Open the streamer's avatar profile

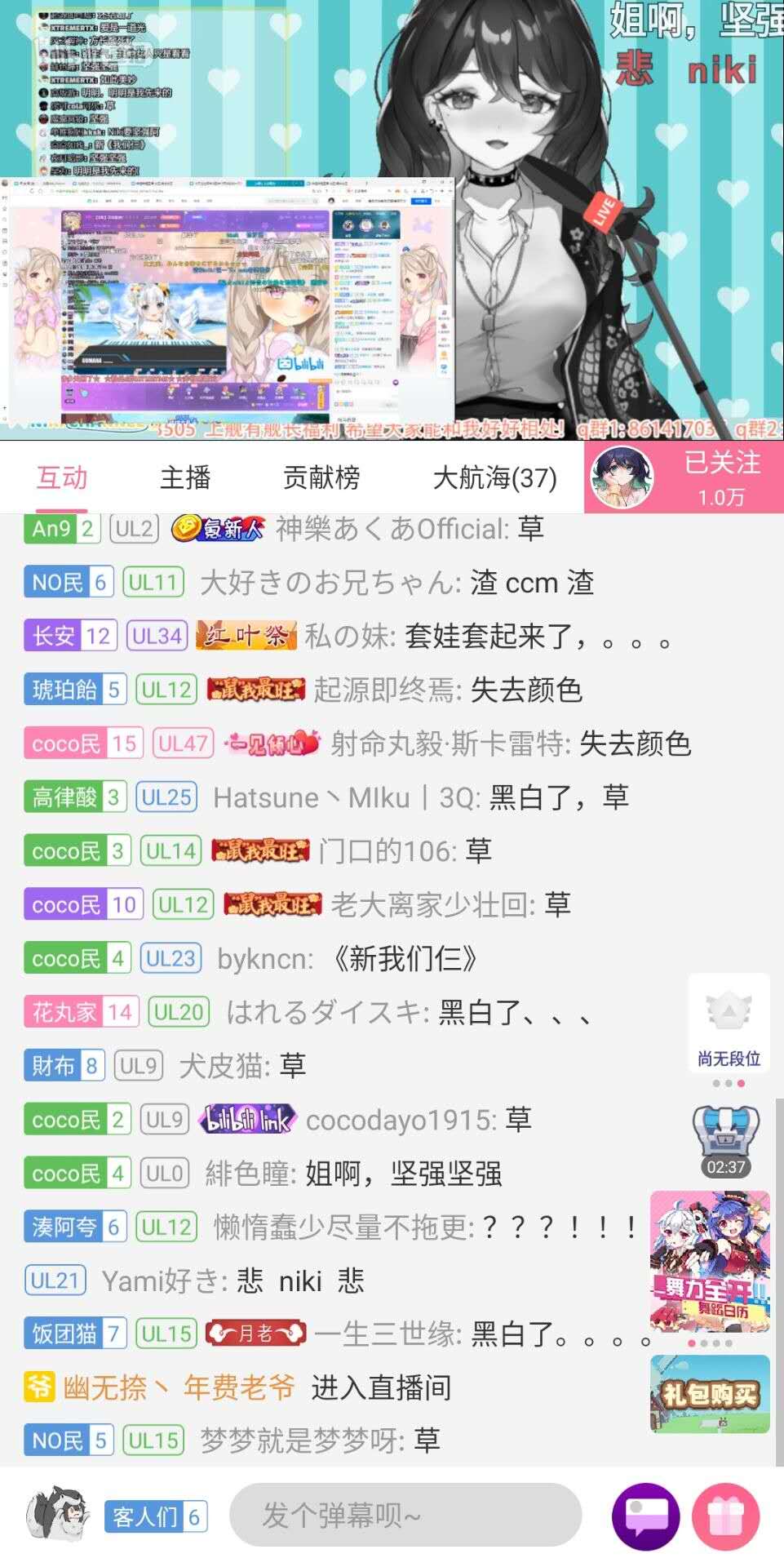[x=622, y=477]
